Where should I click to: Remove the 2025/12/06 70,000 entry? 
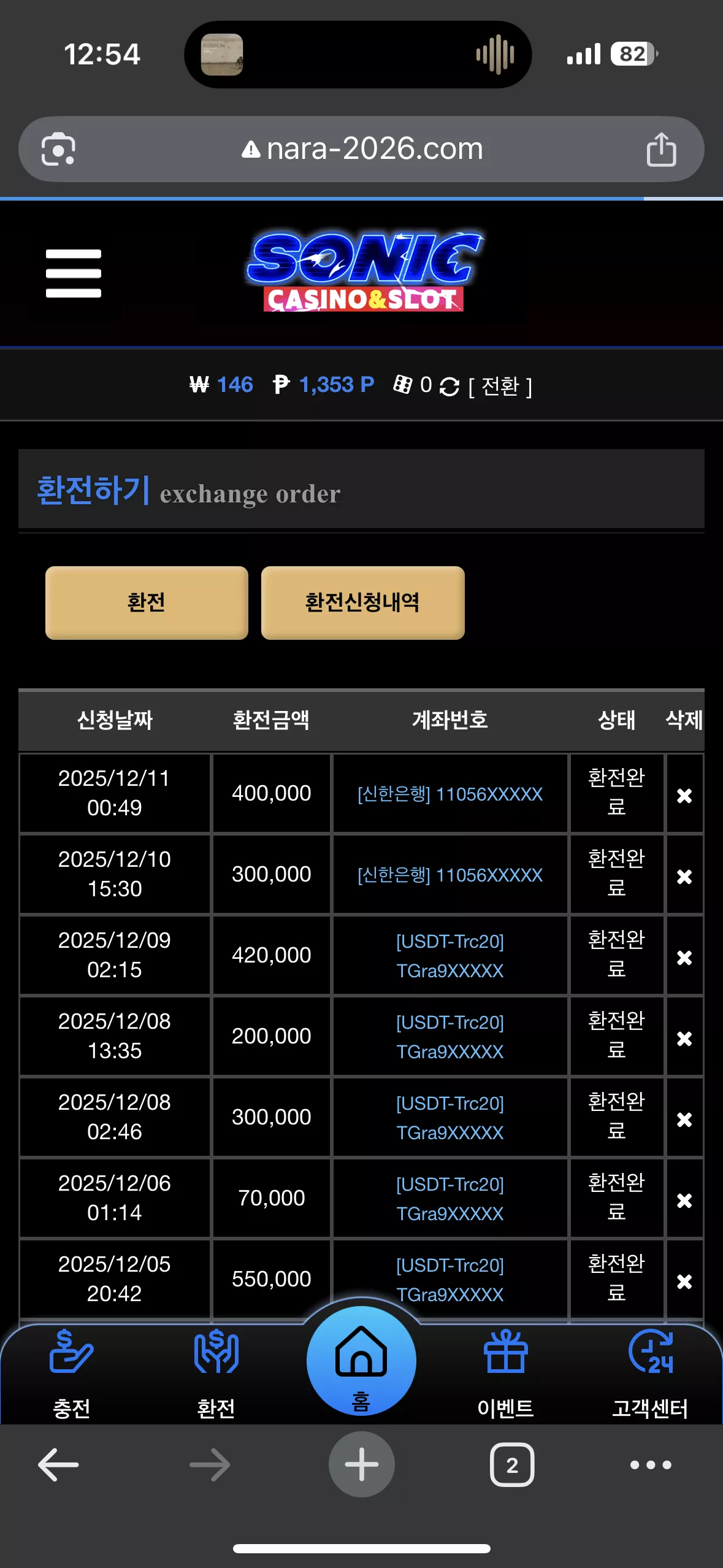684,1200
